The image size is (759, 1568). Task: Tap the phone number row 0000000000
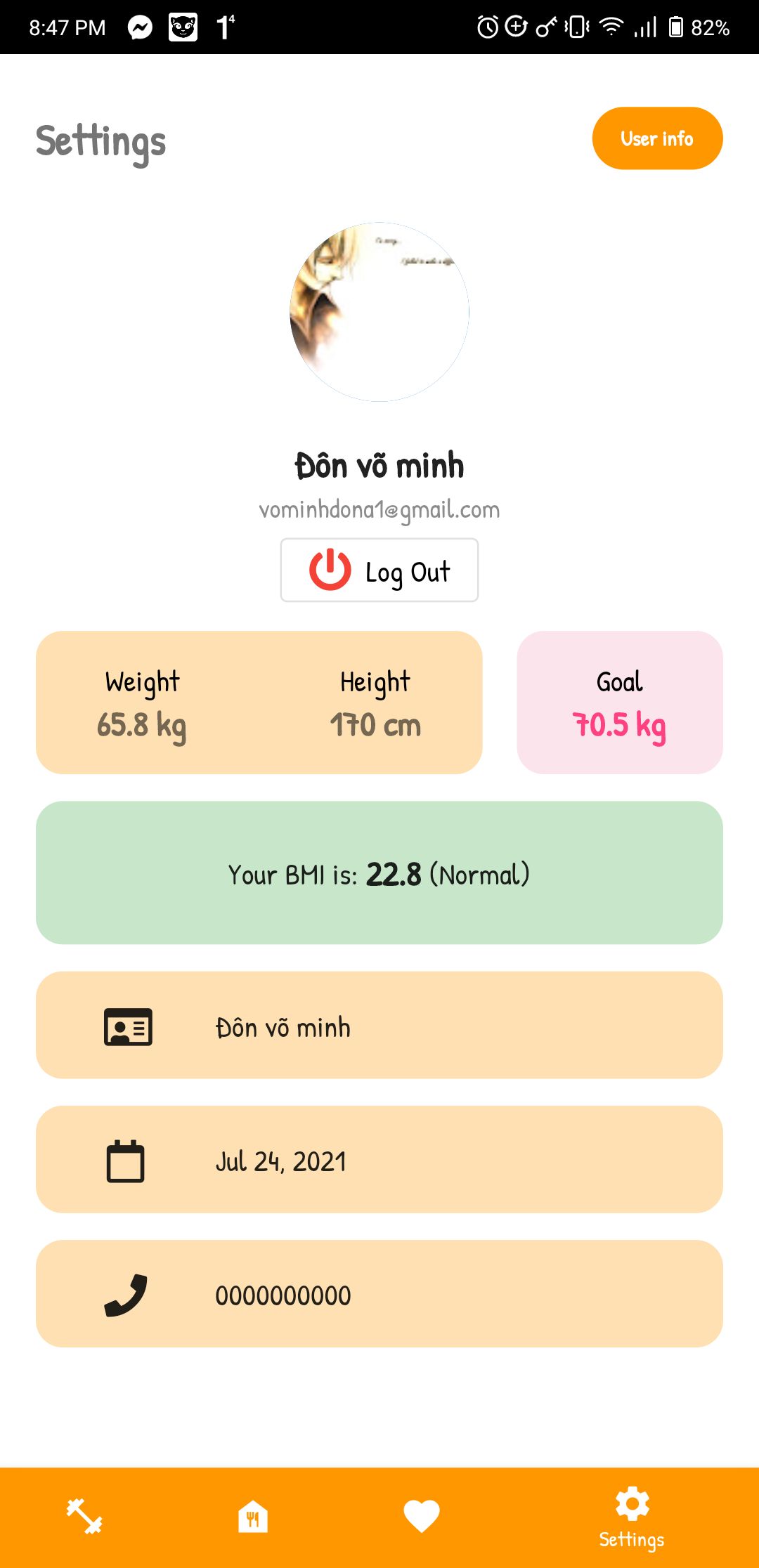379,1294
